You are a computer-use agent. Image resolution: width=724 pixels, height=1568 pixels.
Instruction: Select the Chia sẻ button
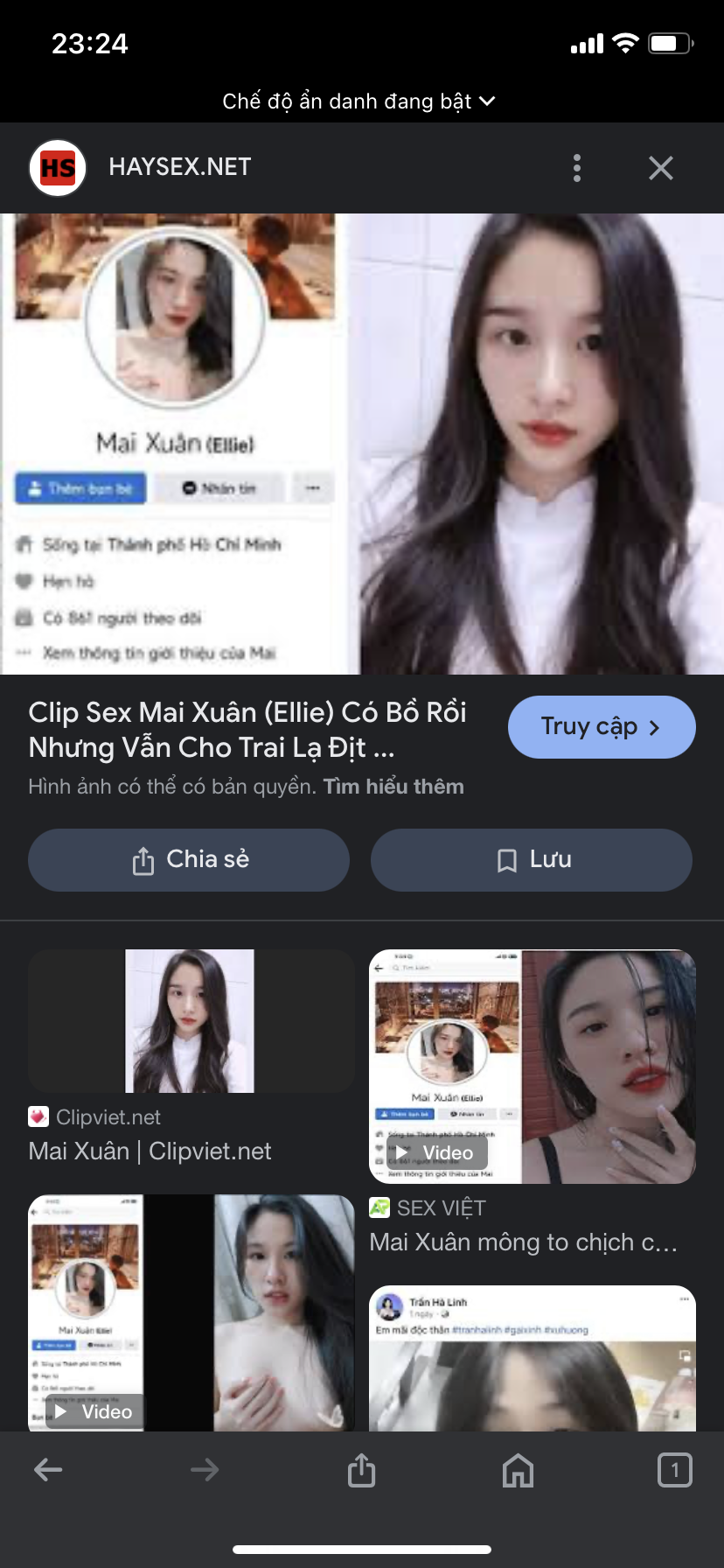point(189,860)
